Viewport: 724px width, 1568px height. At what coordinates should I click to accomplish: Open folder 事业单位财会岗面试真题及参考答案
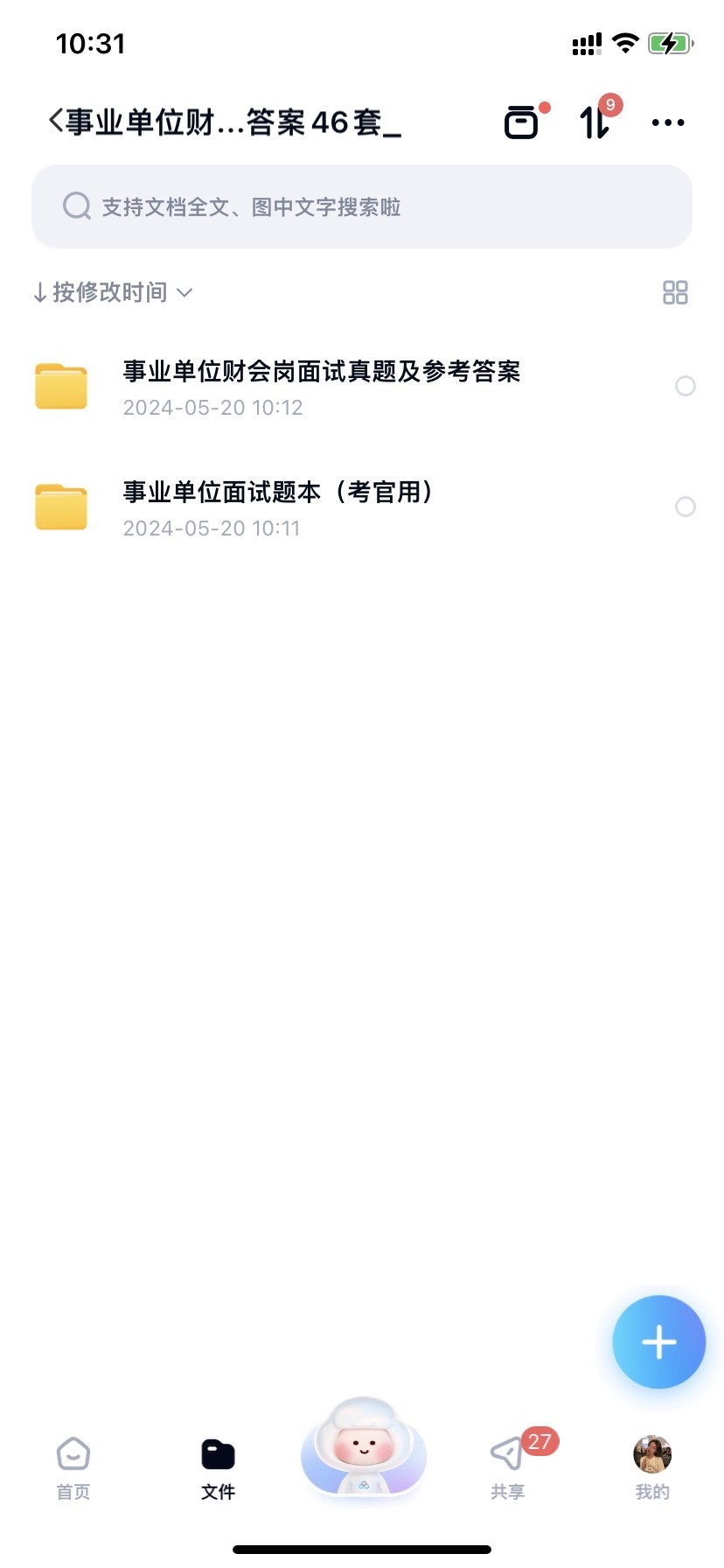pos(322,386)
